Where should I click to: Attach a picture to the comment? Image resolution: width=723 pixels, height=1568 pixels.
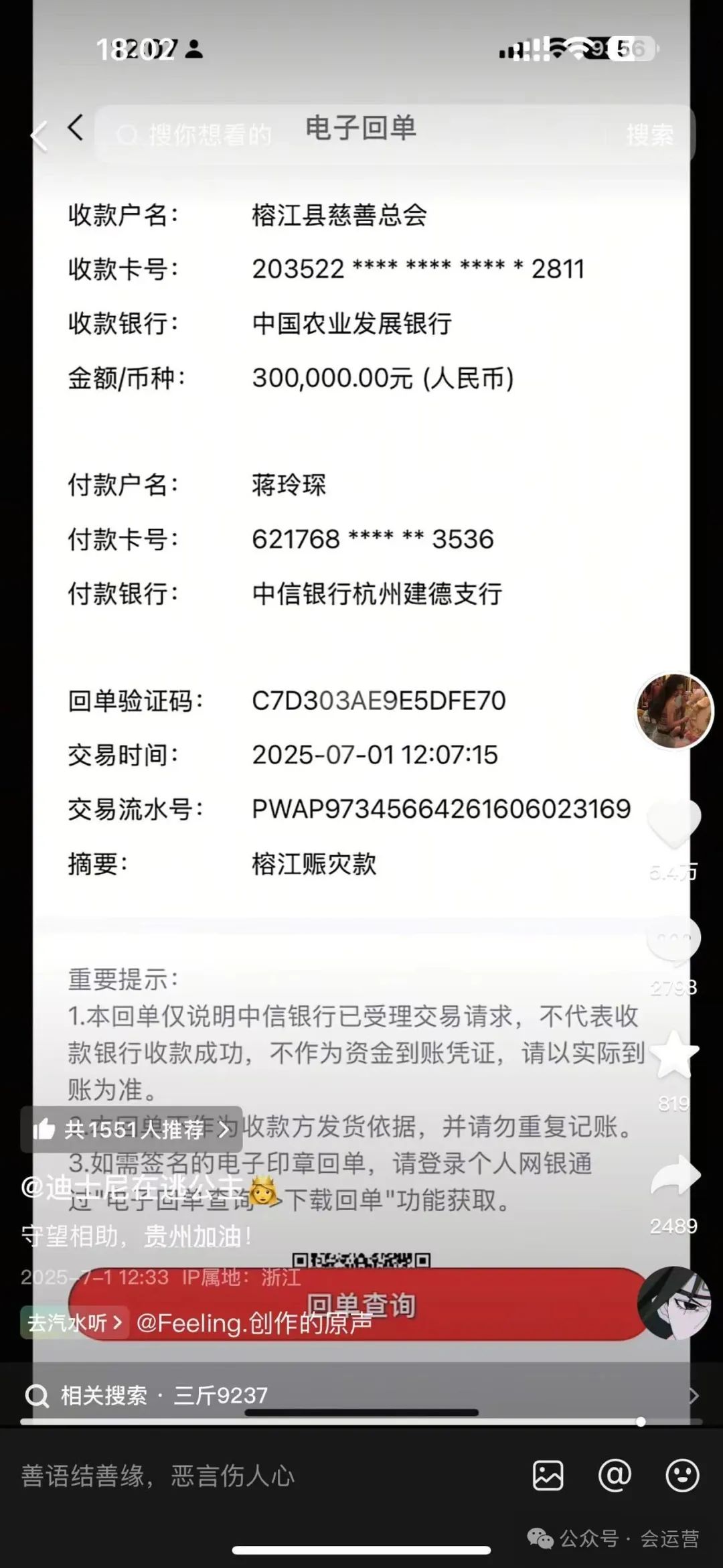548,1476
